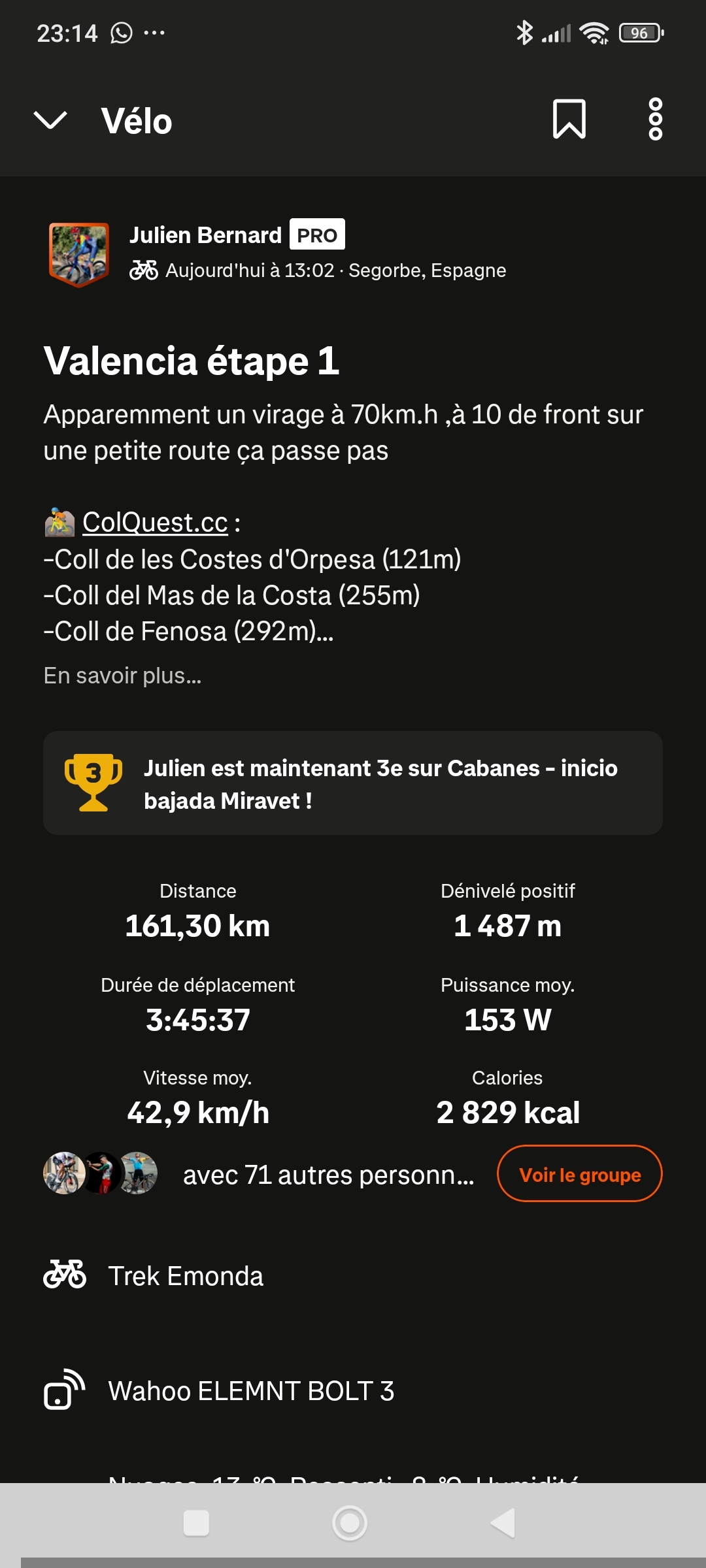The width and height of the screenshot is (706, 1568).
Task: Open the recent apps overview
Action: [x=196, y=1523]
